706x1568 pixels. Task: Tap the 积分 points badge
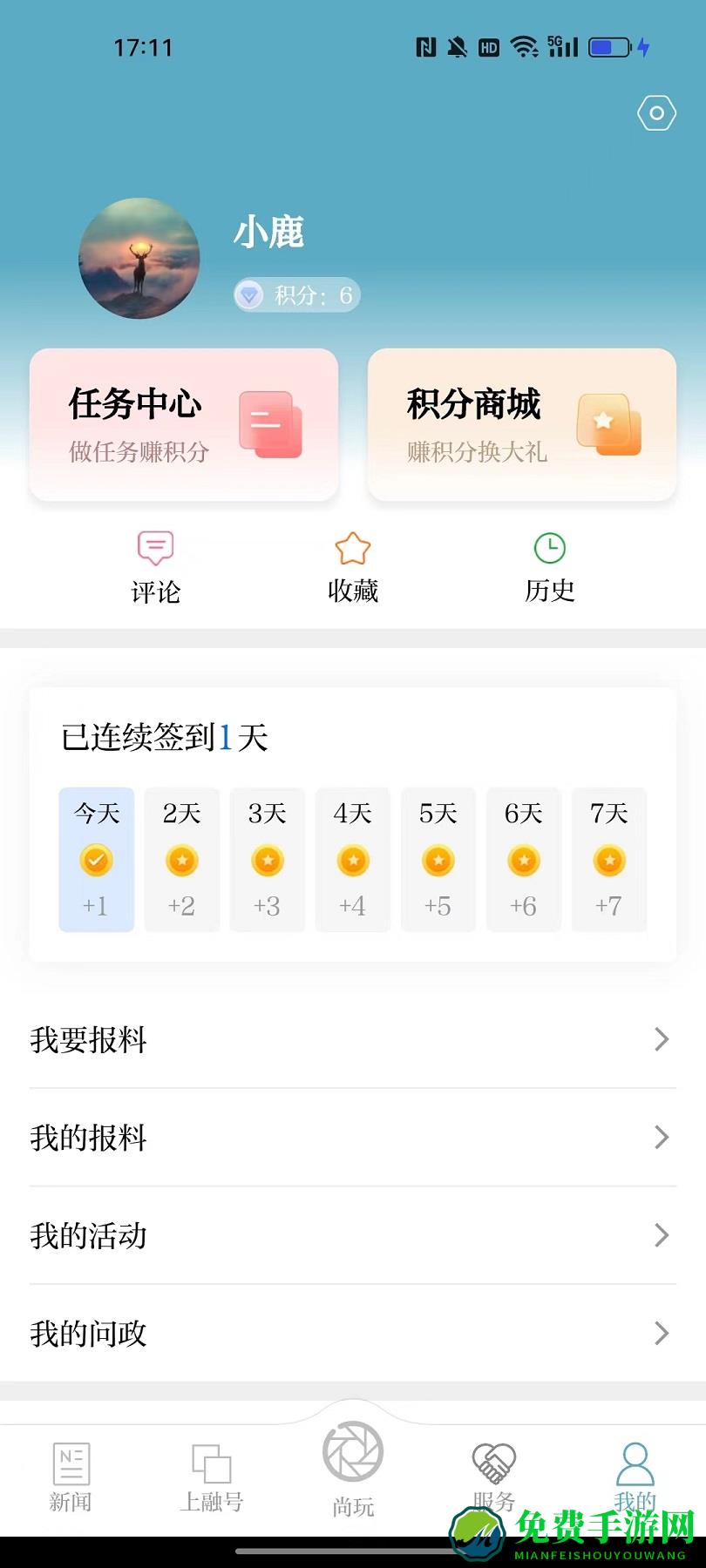297,295
